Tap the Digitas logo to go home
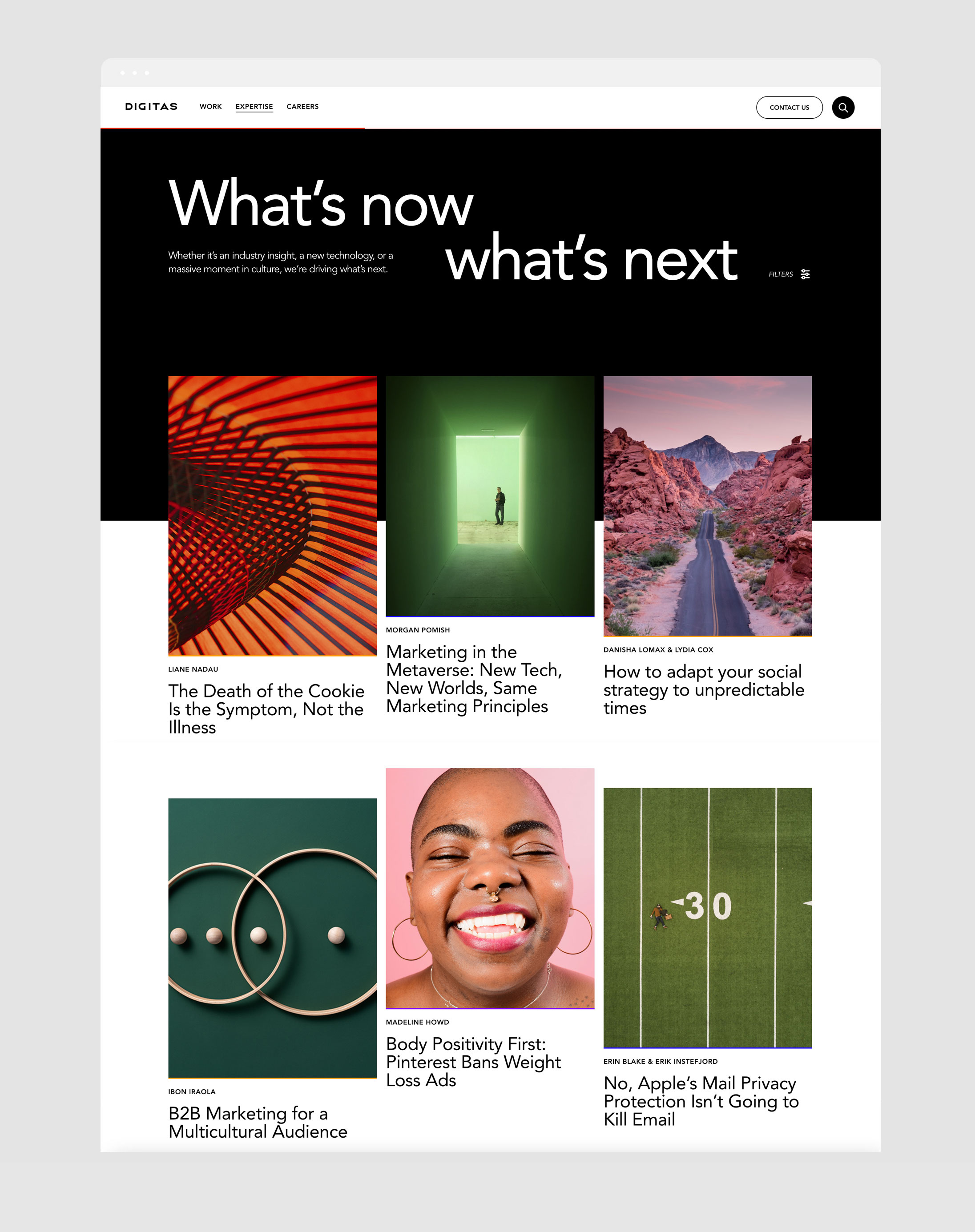975x1232 pixels. pyautogui.click(x=151, y=107)
